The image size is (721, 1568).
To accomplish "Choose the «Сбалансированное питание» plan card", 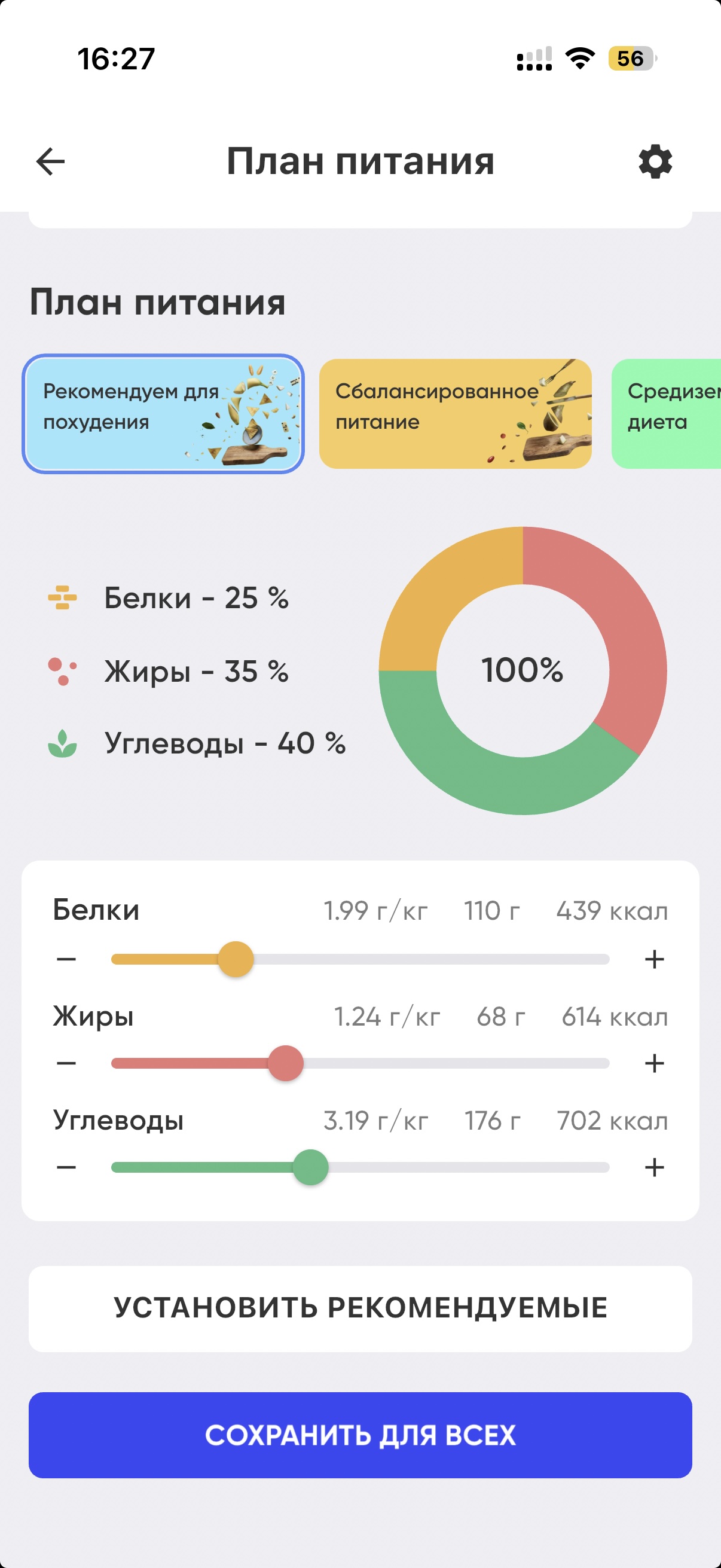I will 455,413.
